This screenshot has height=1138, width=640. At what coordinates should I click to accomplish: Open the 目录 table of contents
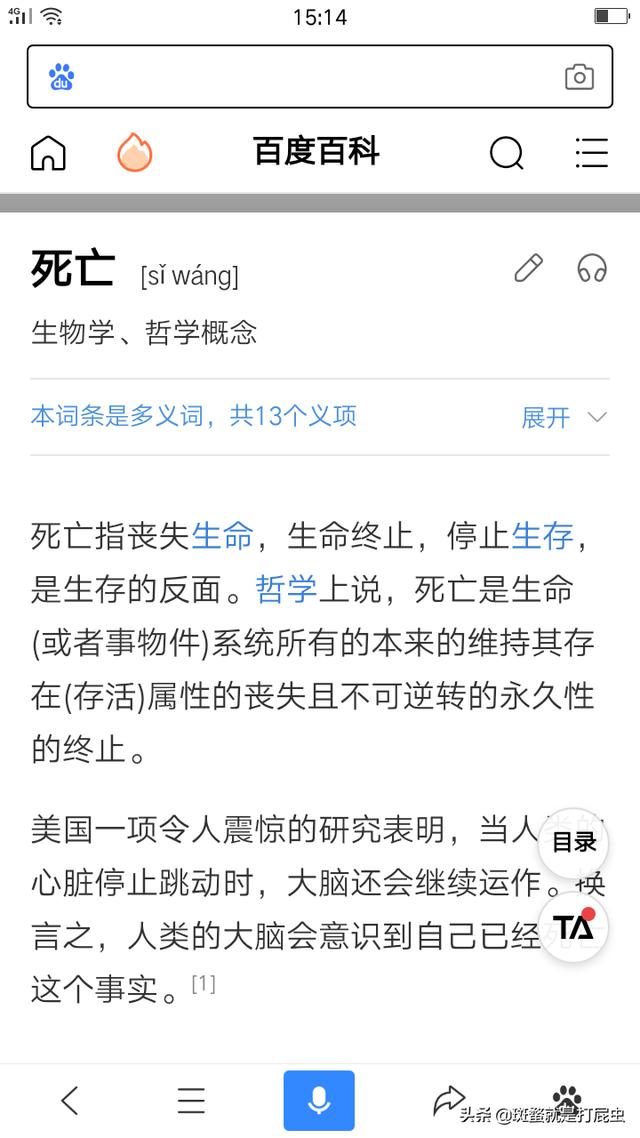[574, 842]
